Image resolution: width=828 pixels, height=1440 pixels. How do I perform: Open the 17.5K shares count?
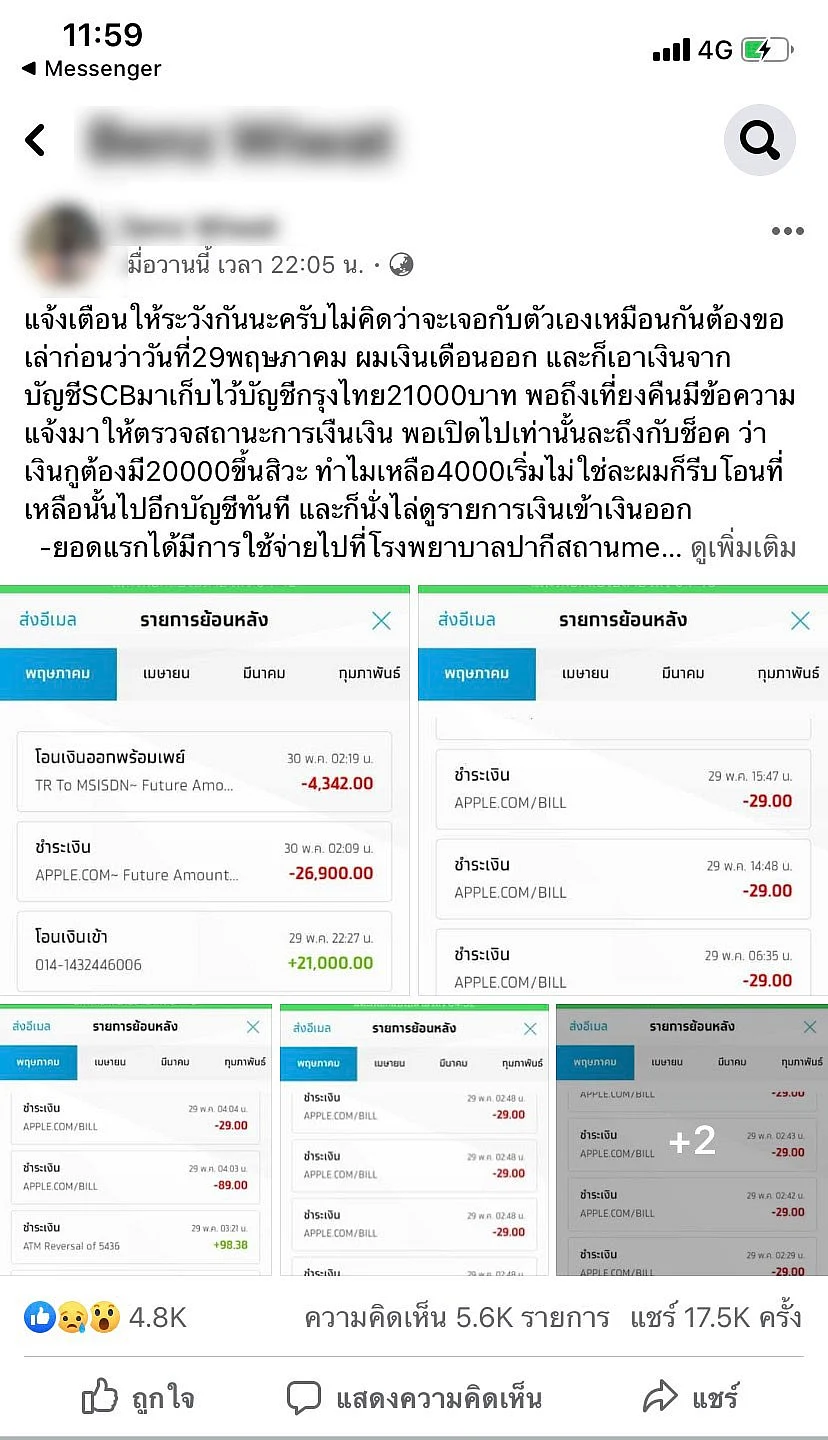pos(716,1317)
